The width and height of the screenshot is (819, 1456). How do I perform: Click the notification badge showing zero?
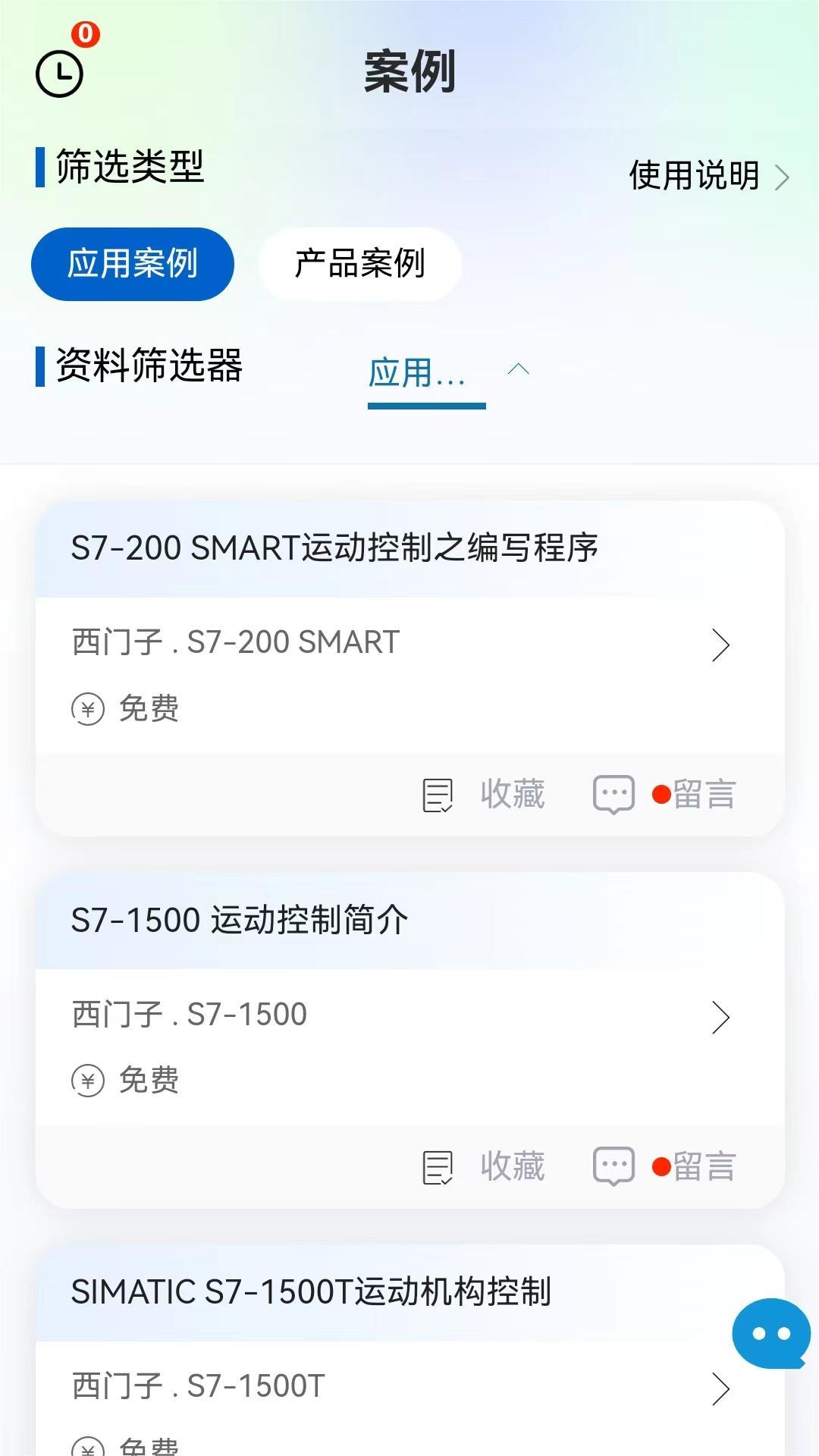point(86,33)
